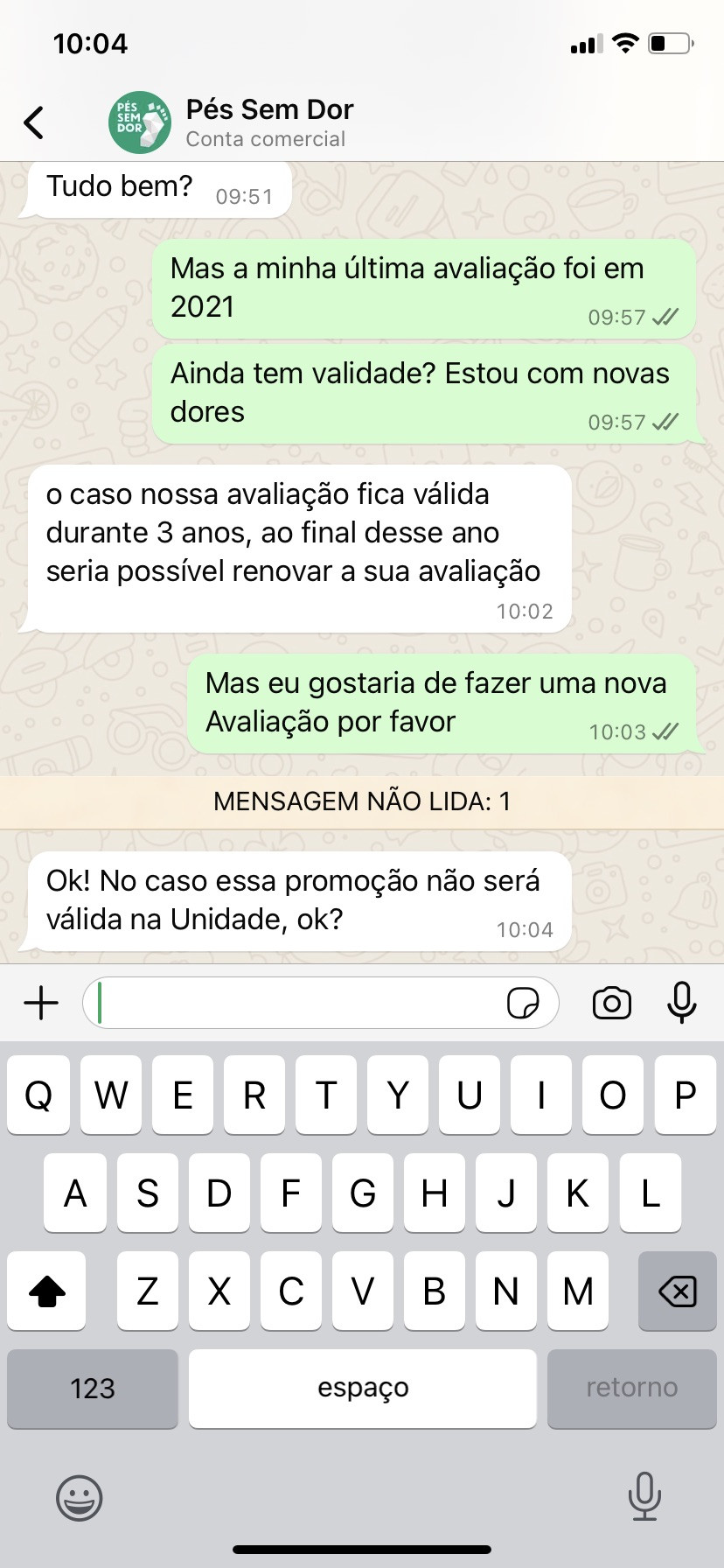Hit the espaço space bar
This screenshot has width=724, height=1568.
click(362, 1388)
